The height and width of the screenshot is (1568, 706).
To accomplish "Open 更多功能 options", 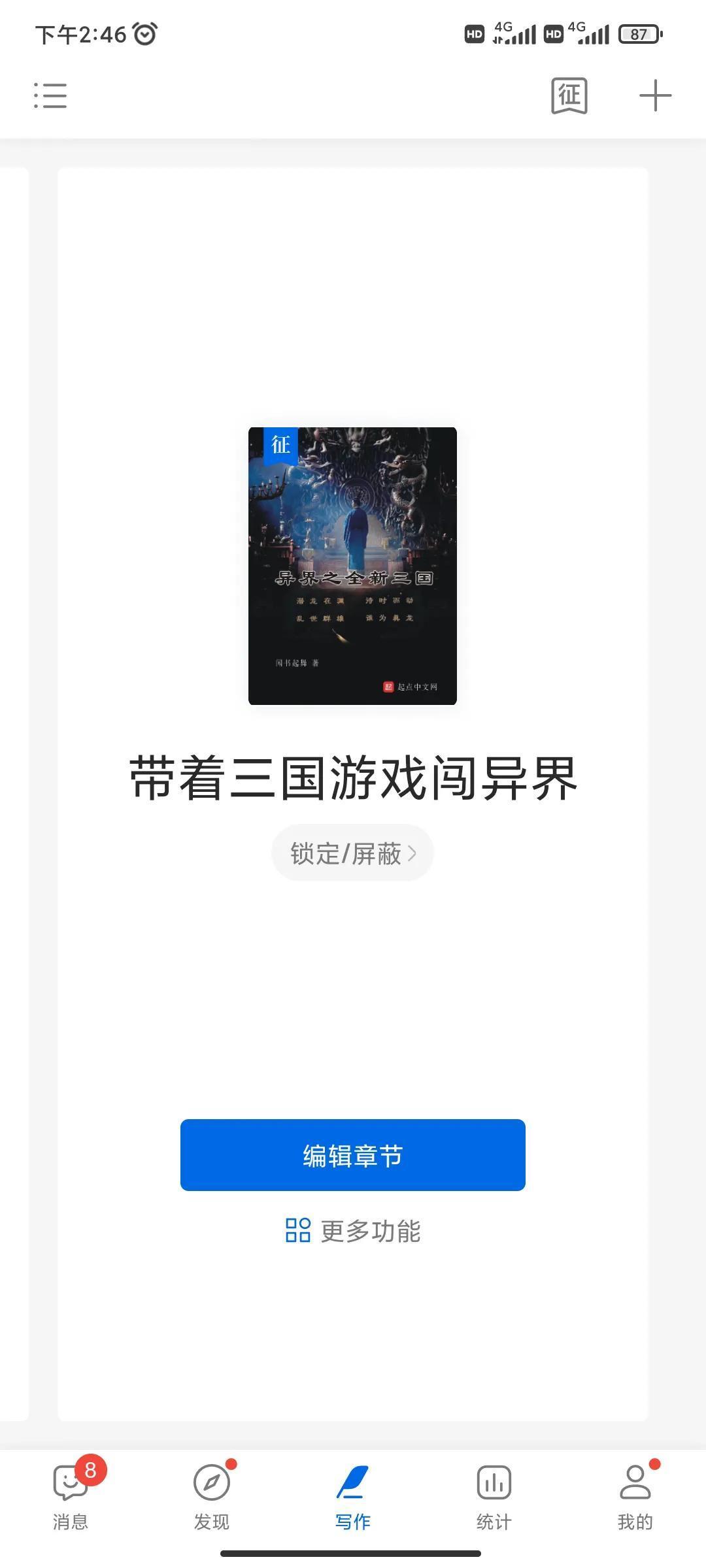I will click(x=352, y=1231).
